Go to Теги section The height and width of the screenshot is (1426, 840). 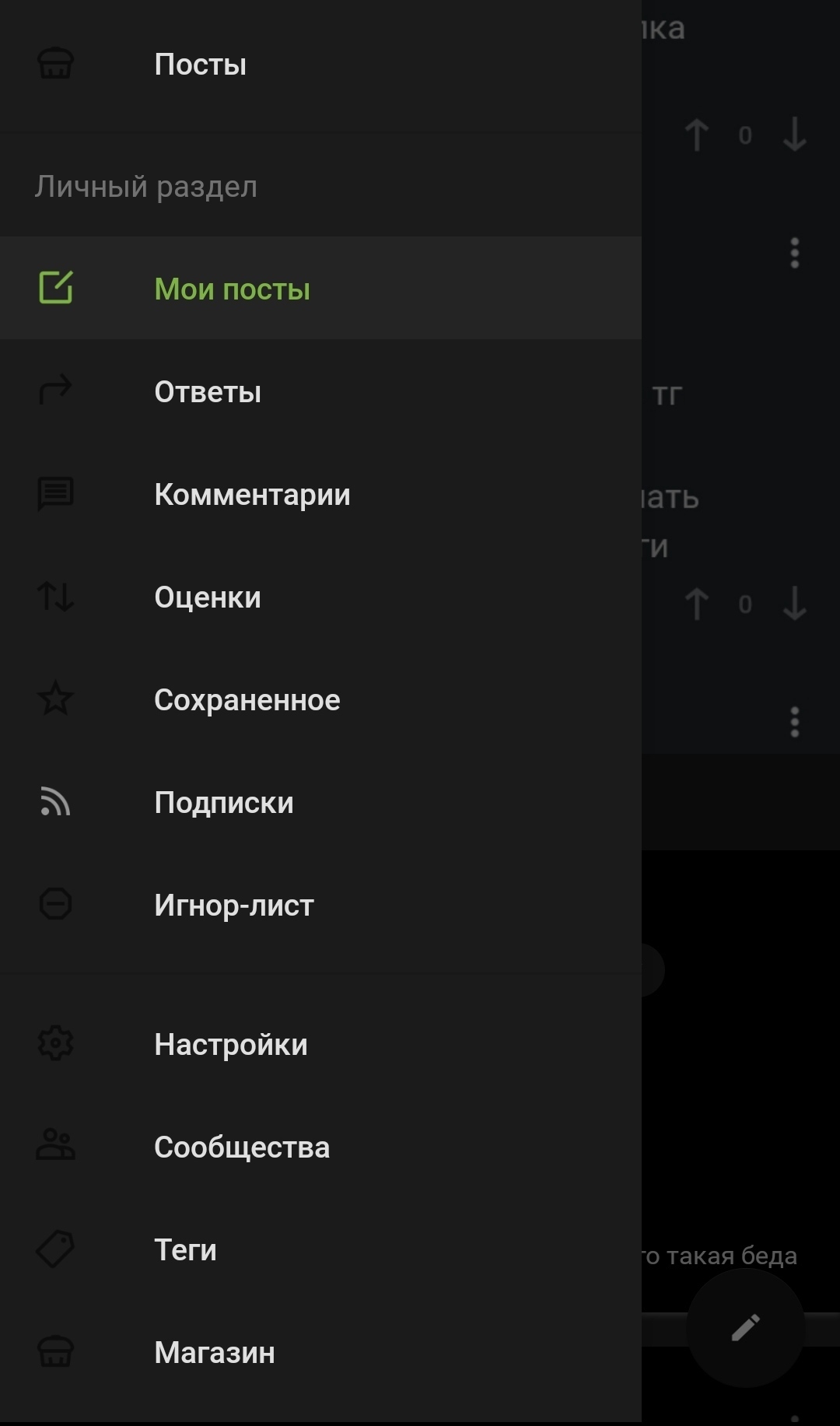click(185, 1250)
